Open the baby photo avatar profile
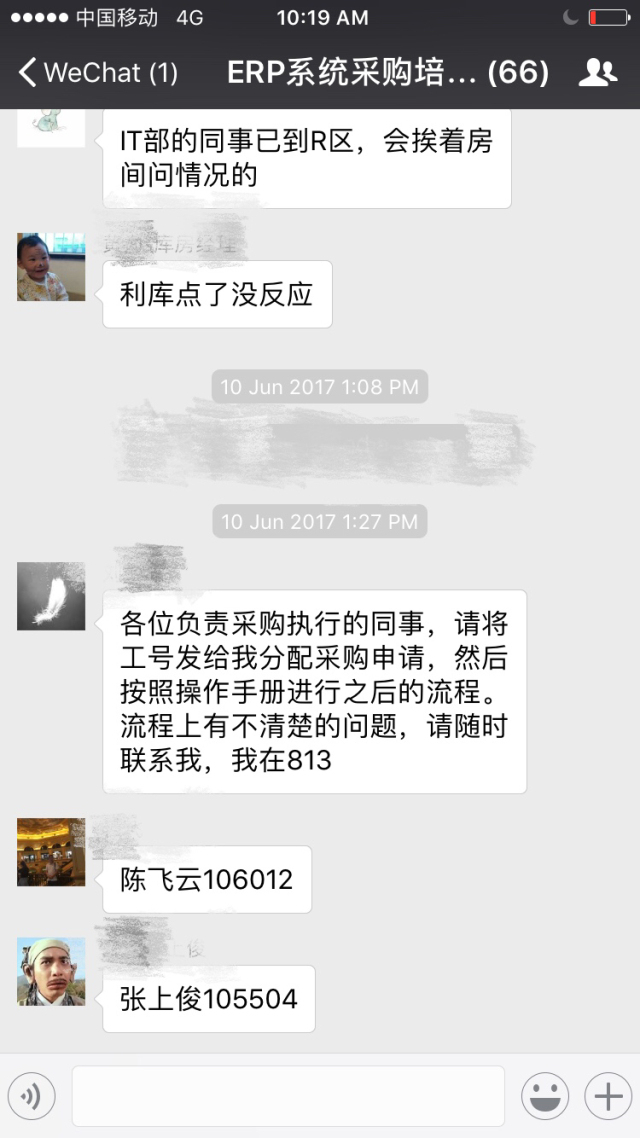 (x=51, y=267)
